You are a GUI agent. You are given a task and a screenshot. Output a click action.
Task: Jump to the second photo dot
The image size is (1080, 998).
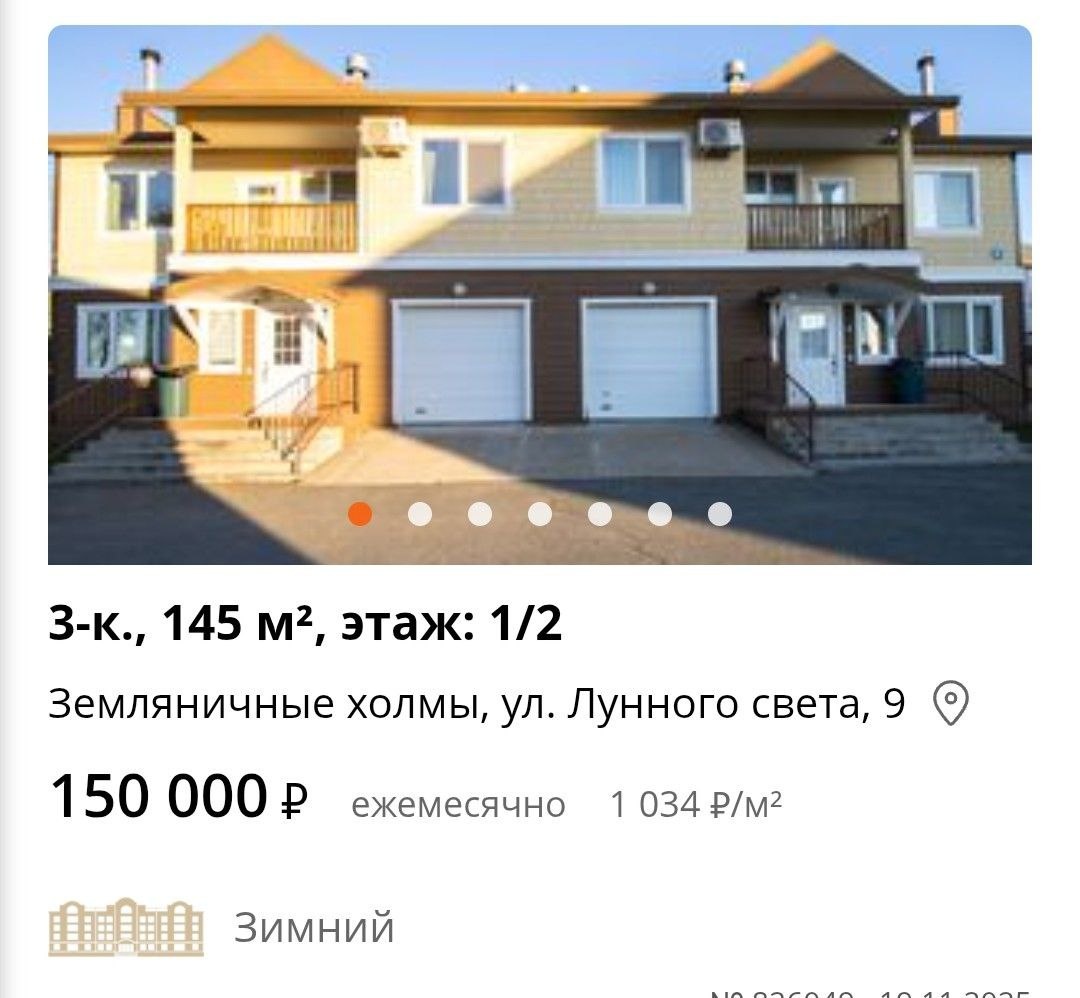tap(420, 514)
